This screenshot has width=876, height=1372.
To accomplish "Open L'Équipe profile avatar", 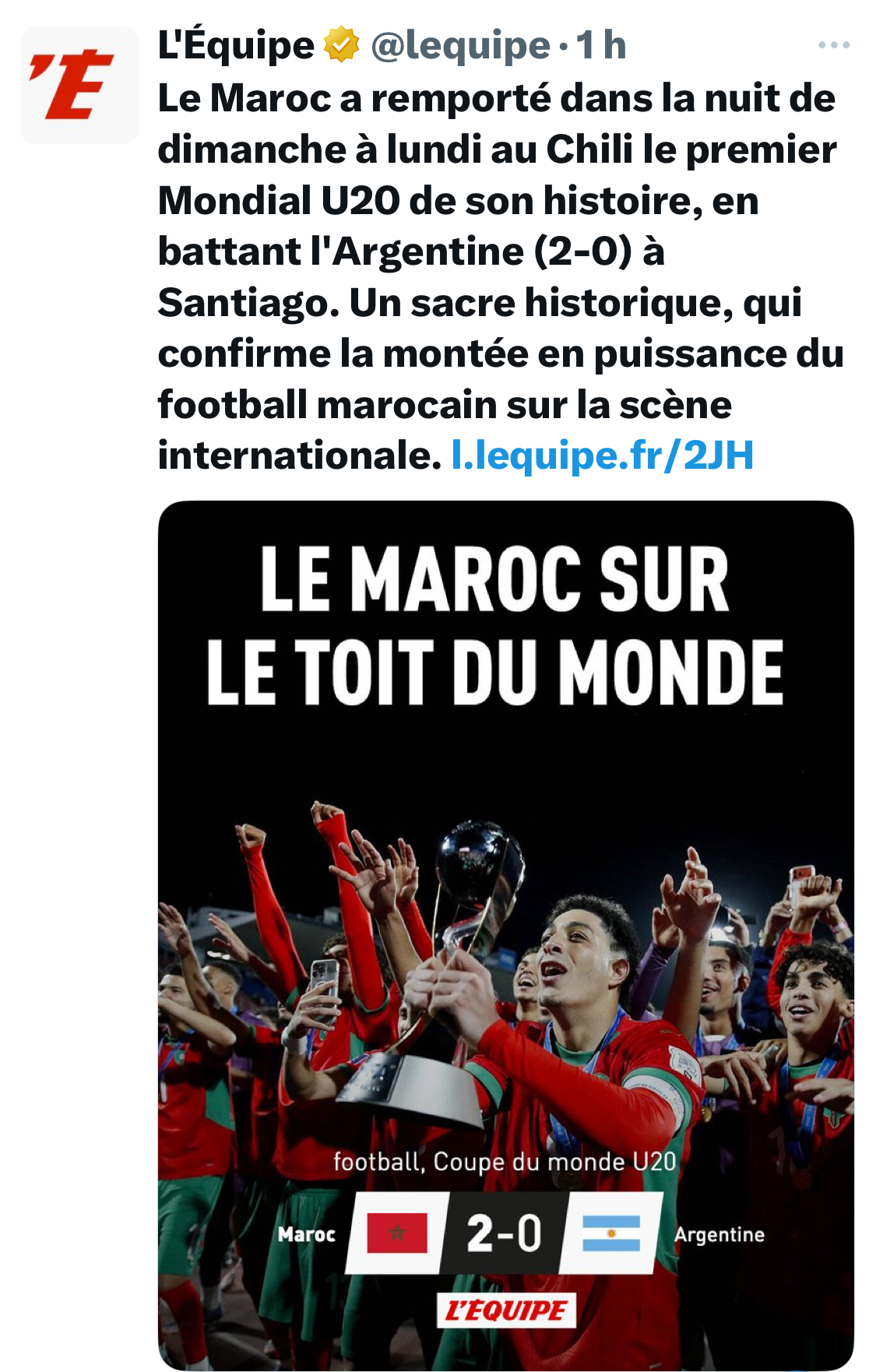I will [x=79, y=85].
